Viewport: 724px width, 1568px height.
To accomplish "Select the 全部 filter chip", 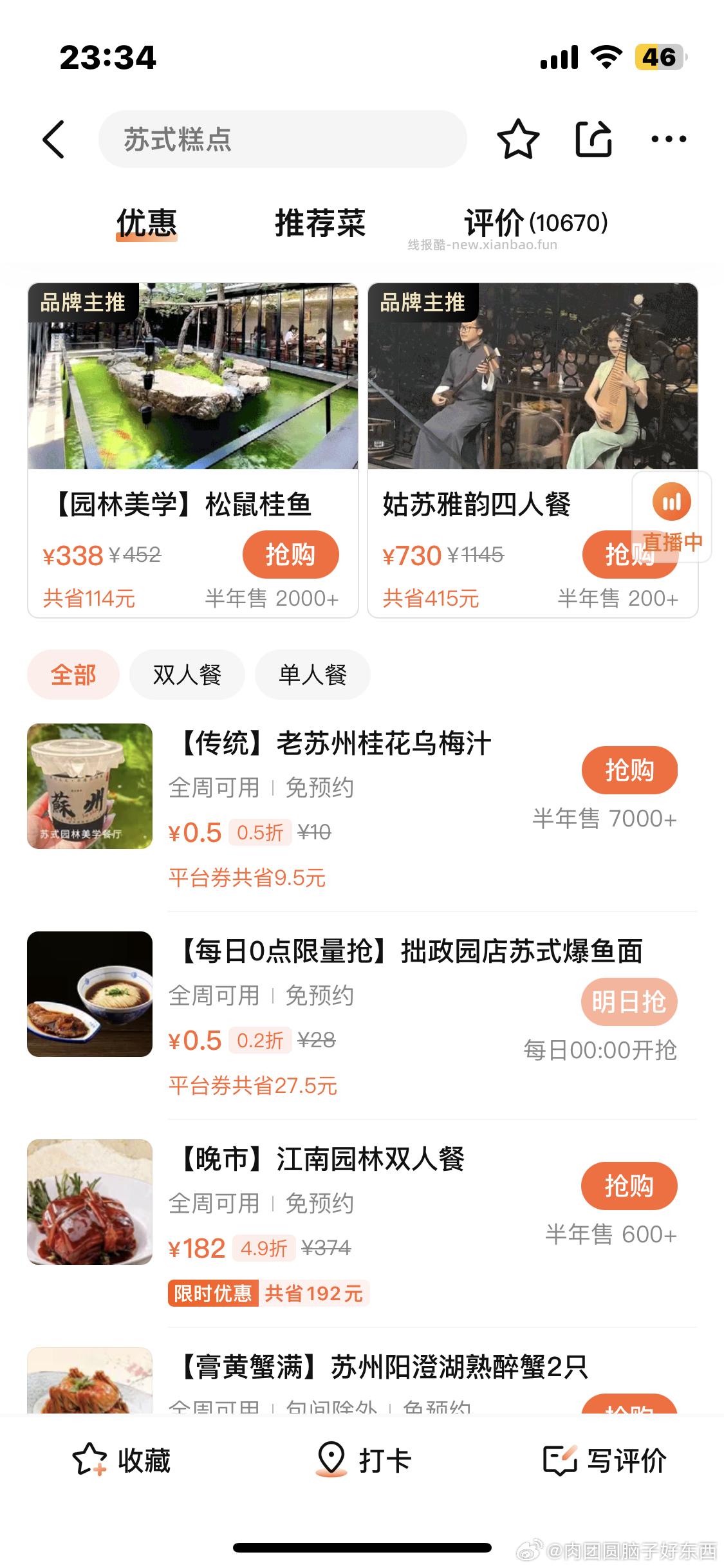I will [73, 674].
